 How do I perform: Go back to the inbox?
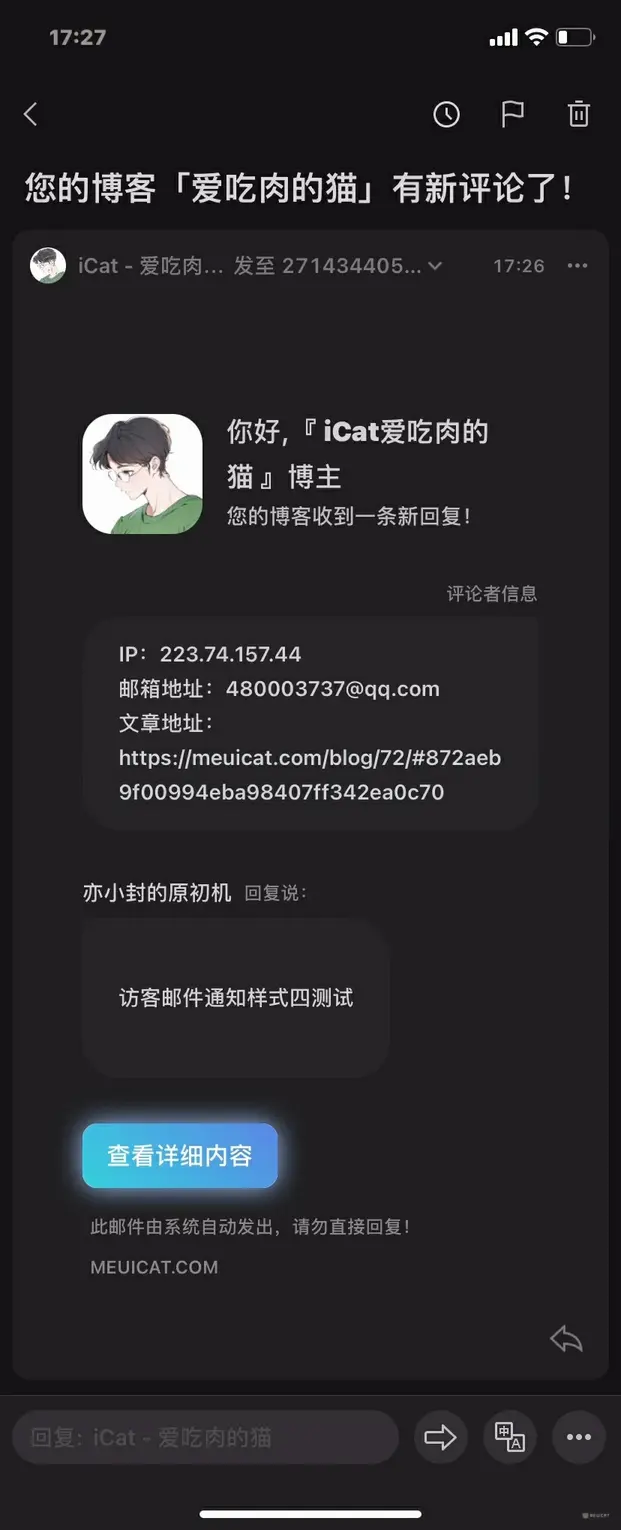[31, 115]
